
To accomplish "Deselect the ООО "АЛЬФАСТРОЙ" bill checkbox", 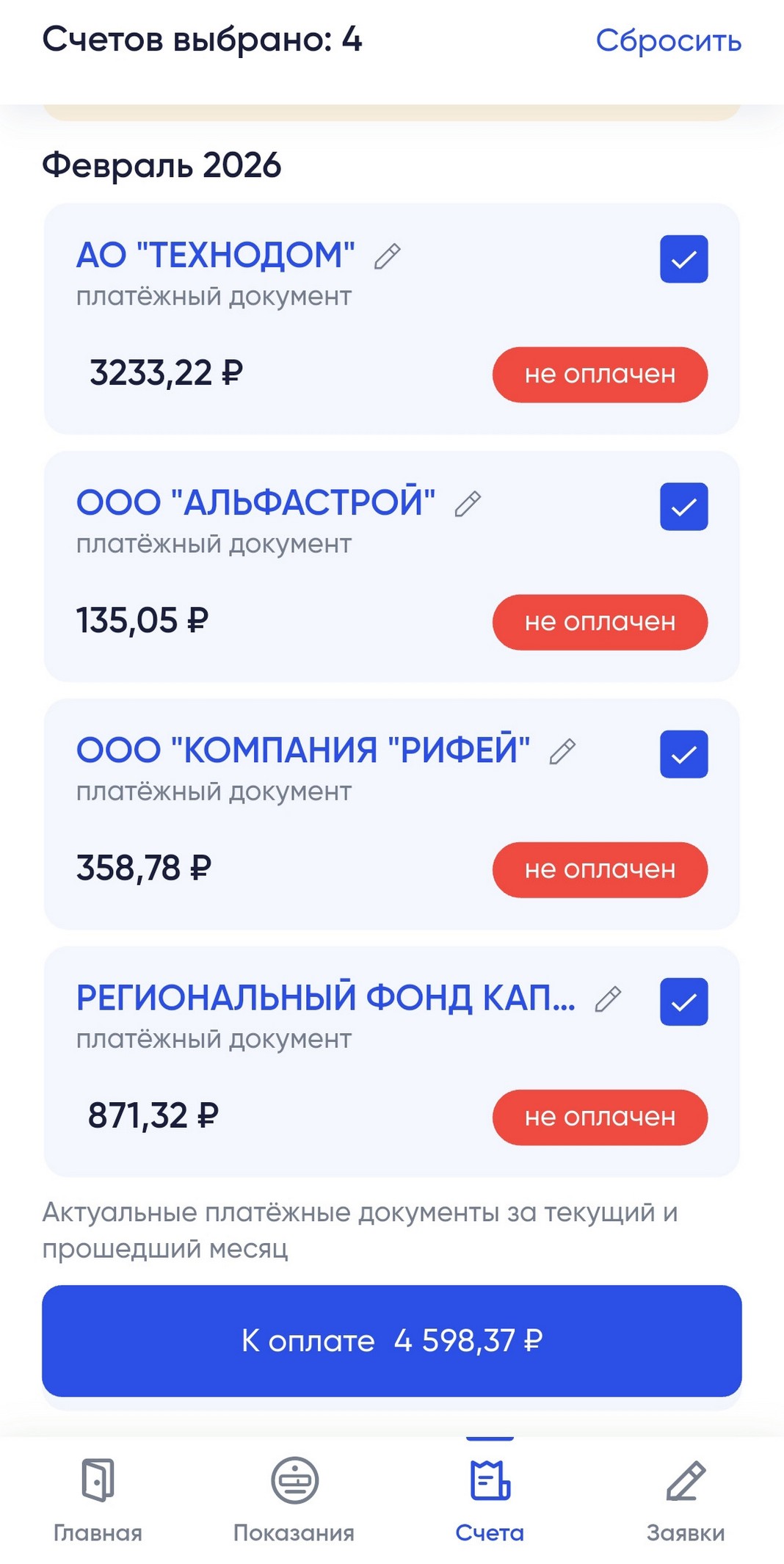I will (683, 507).
